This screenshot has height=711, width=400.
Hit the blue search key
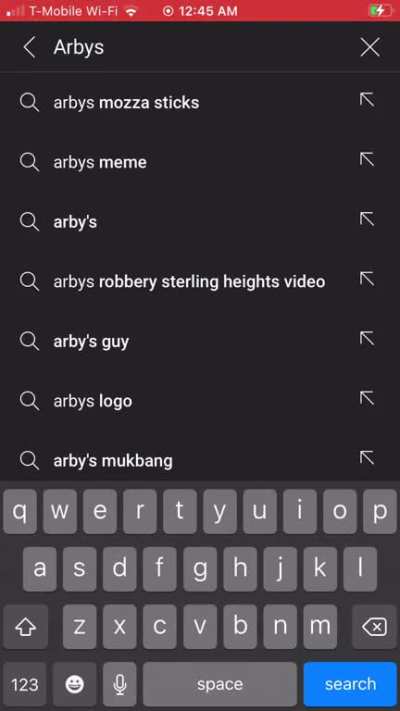[350, 684]
